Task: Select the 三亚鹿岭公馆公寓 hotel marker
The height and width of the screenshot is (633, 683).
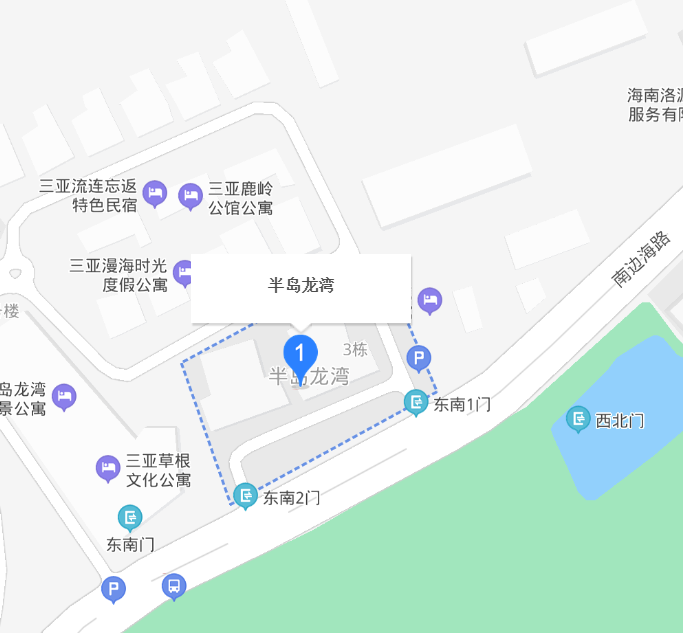Action: pos(190,195)
